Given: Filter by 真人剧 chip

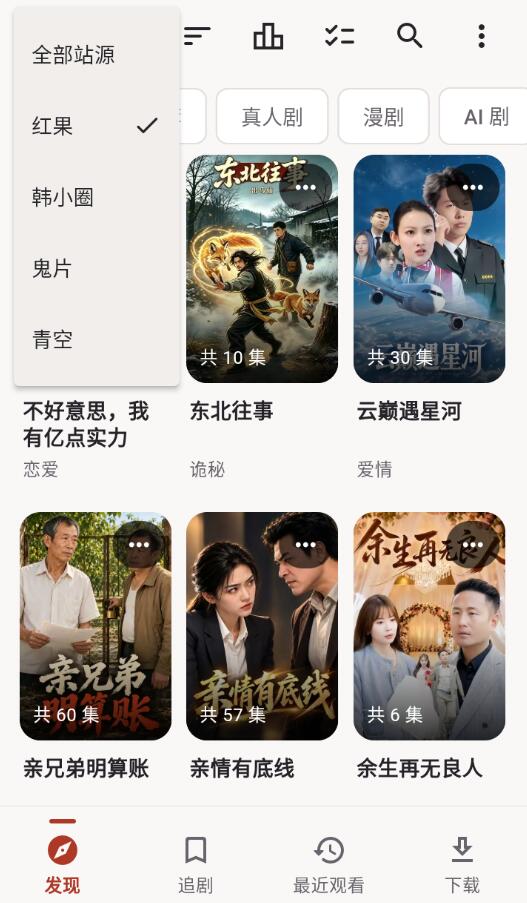Looking at the screenshot, I should (272, 116).
